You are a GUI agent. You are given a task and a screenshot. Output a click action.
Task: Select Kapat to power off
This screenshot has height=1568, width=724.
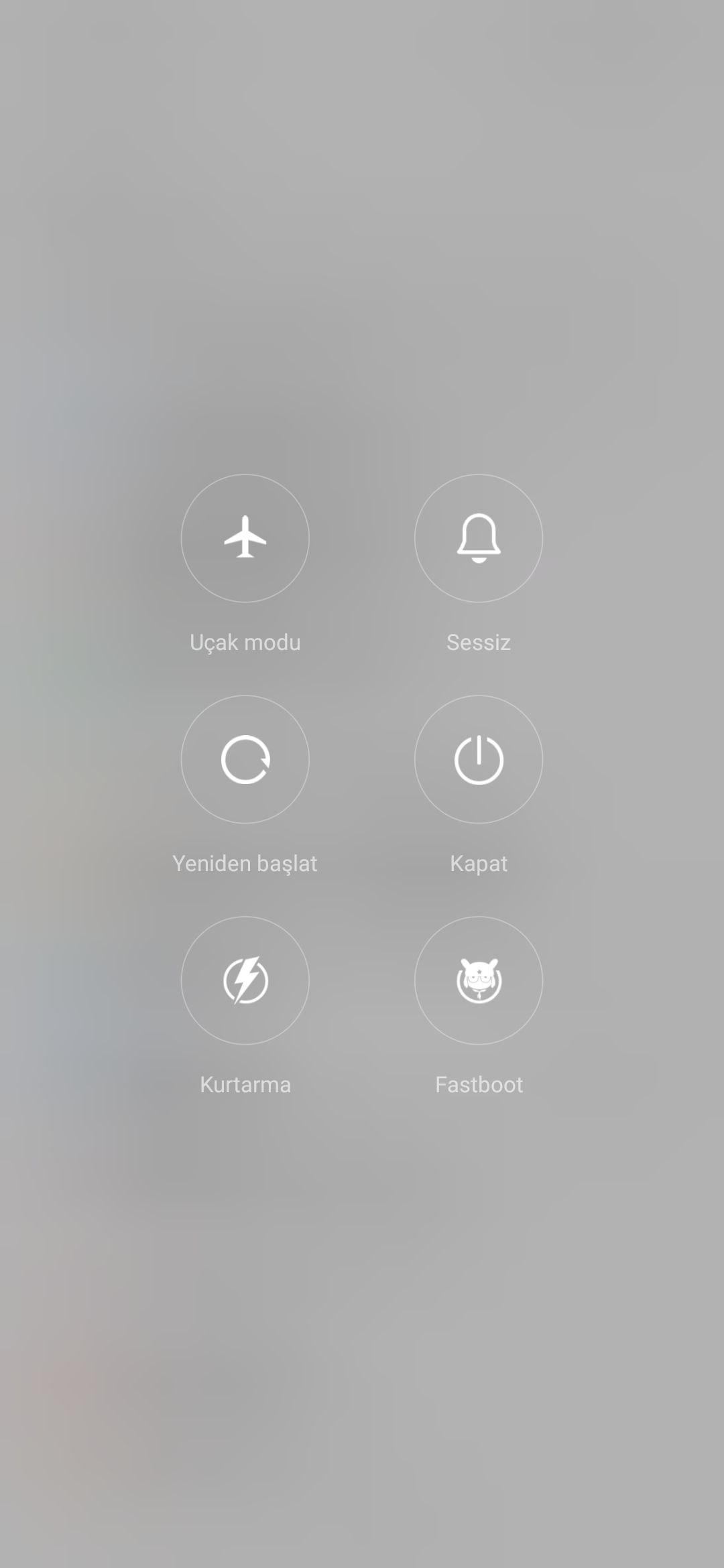[x=479, y=759]
